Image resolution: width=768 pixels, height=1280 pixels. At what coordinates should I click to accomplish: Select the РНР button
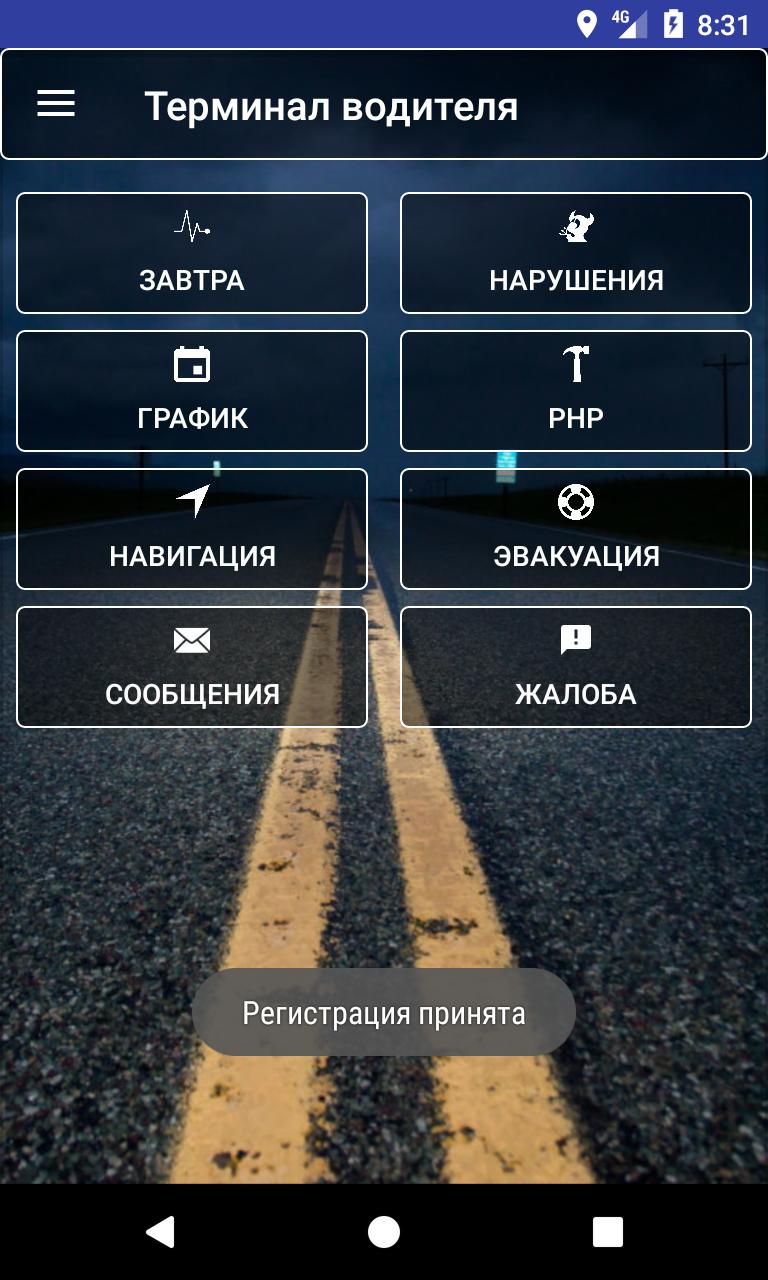point(576,391)
